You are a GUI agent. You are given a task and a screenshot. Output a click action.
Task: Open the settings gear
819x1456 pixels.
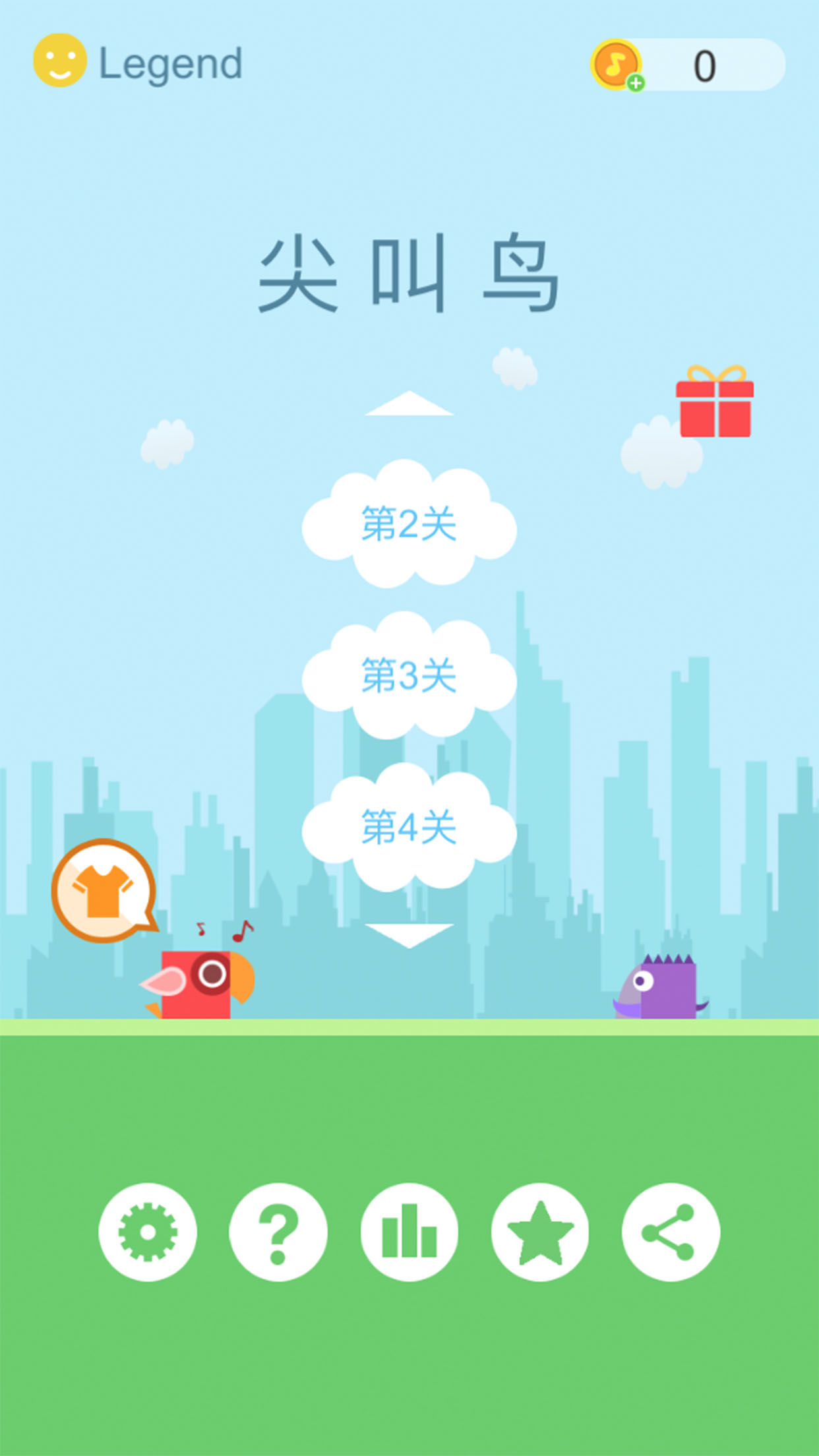148,1232
